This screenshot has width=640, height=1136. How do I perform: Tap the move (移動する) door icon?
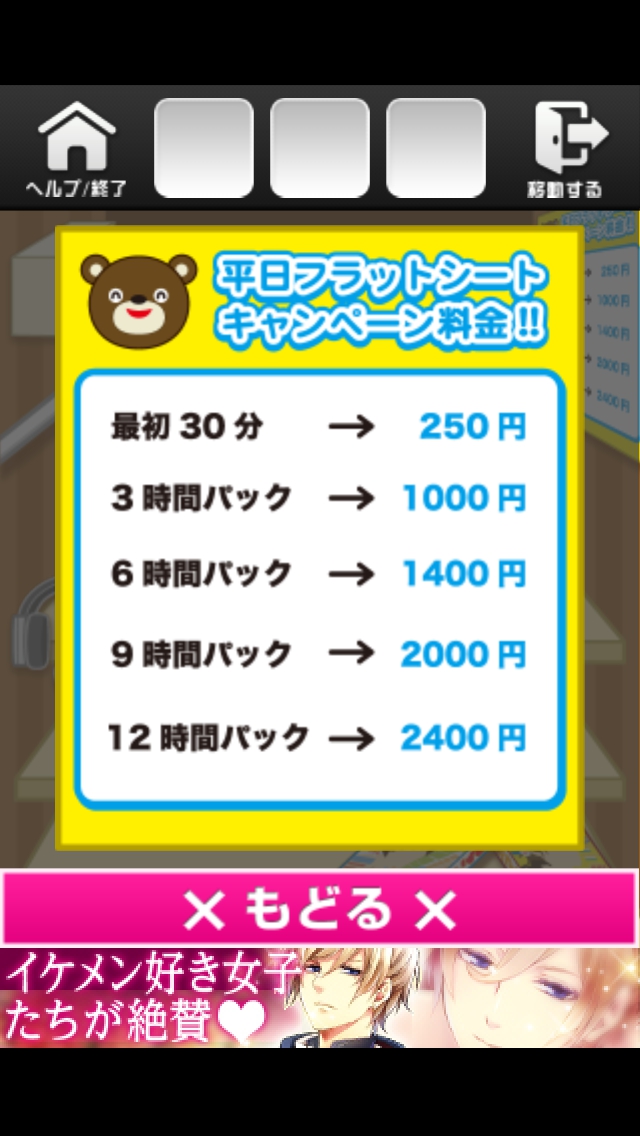click(566, 148)
